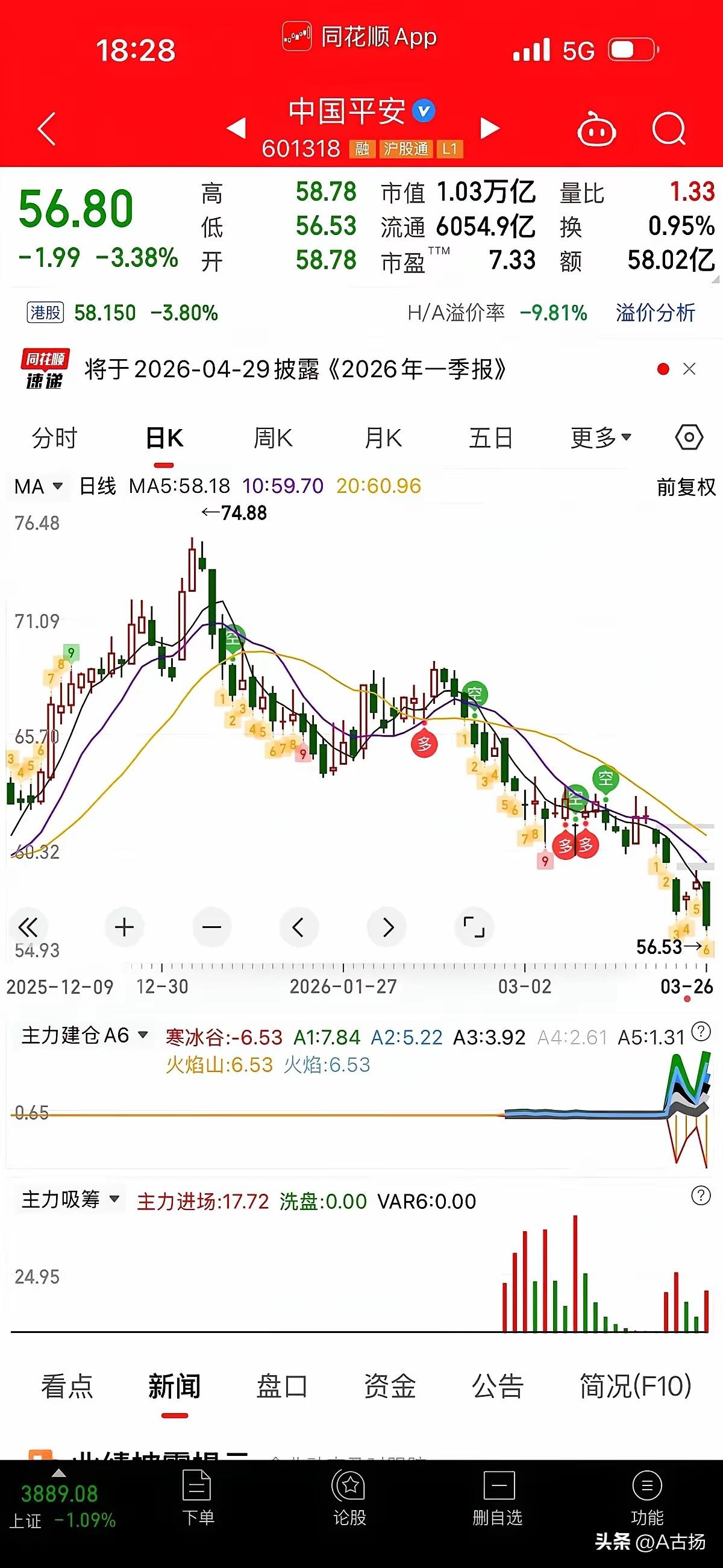Screen dimensions: 723x1568
Task: Zoom out of the chart with minus button
Action: [211, 927]
